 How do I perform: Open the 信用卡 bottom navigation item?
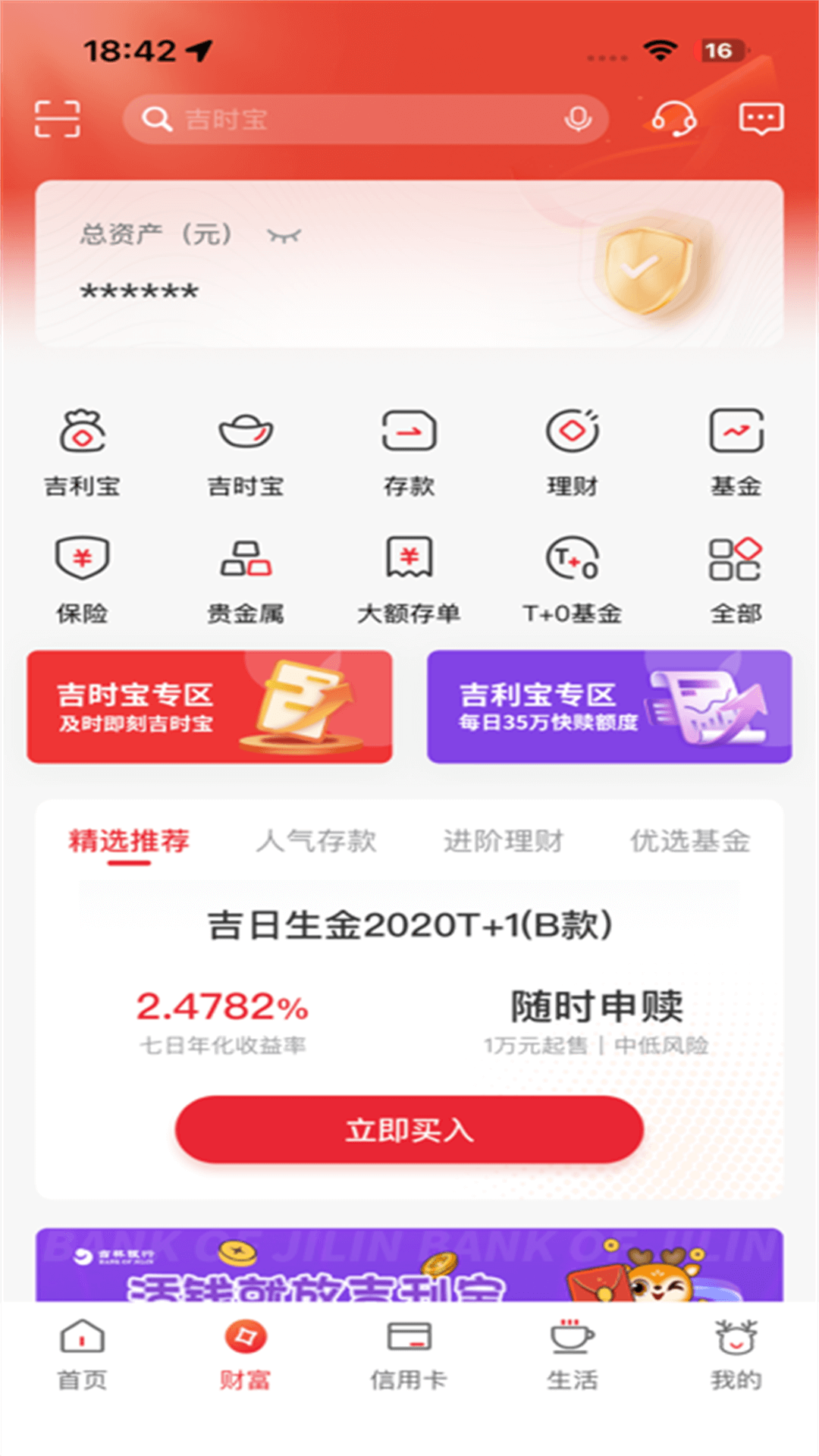409,1357
